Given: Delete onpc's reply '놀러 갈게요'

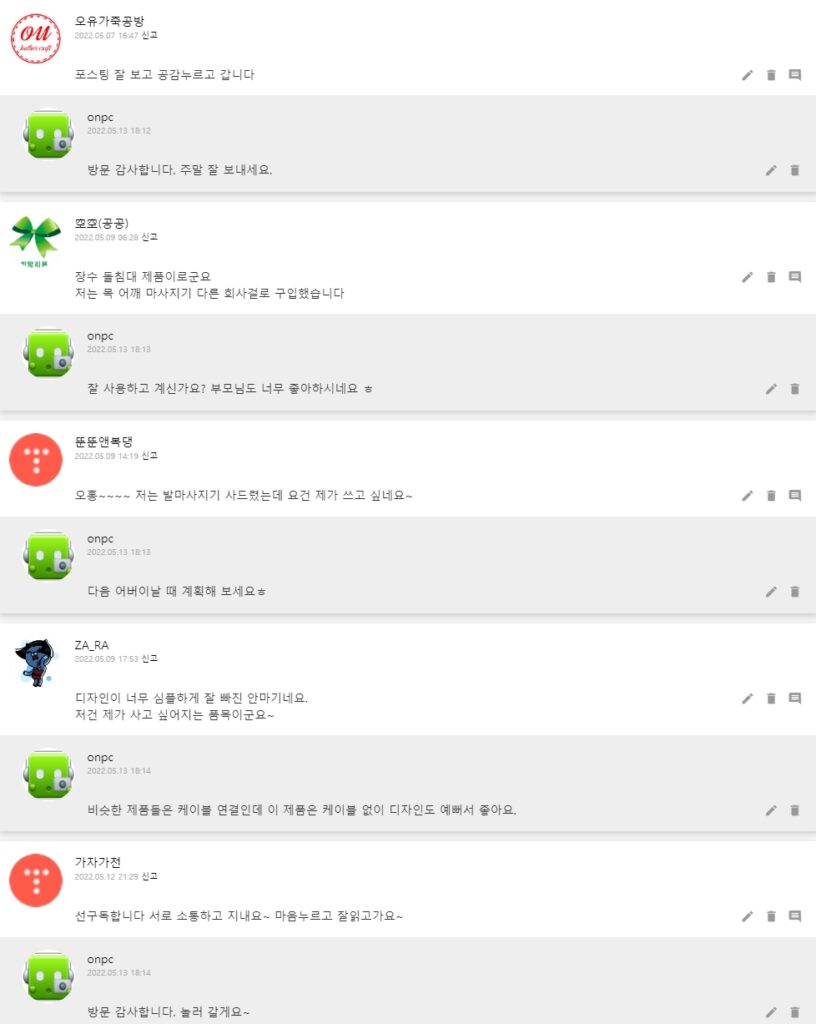Looking at the screenshot, I should click(x=795, y=1012).
